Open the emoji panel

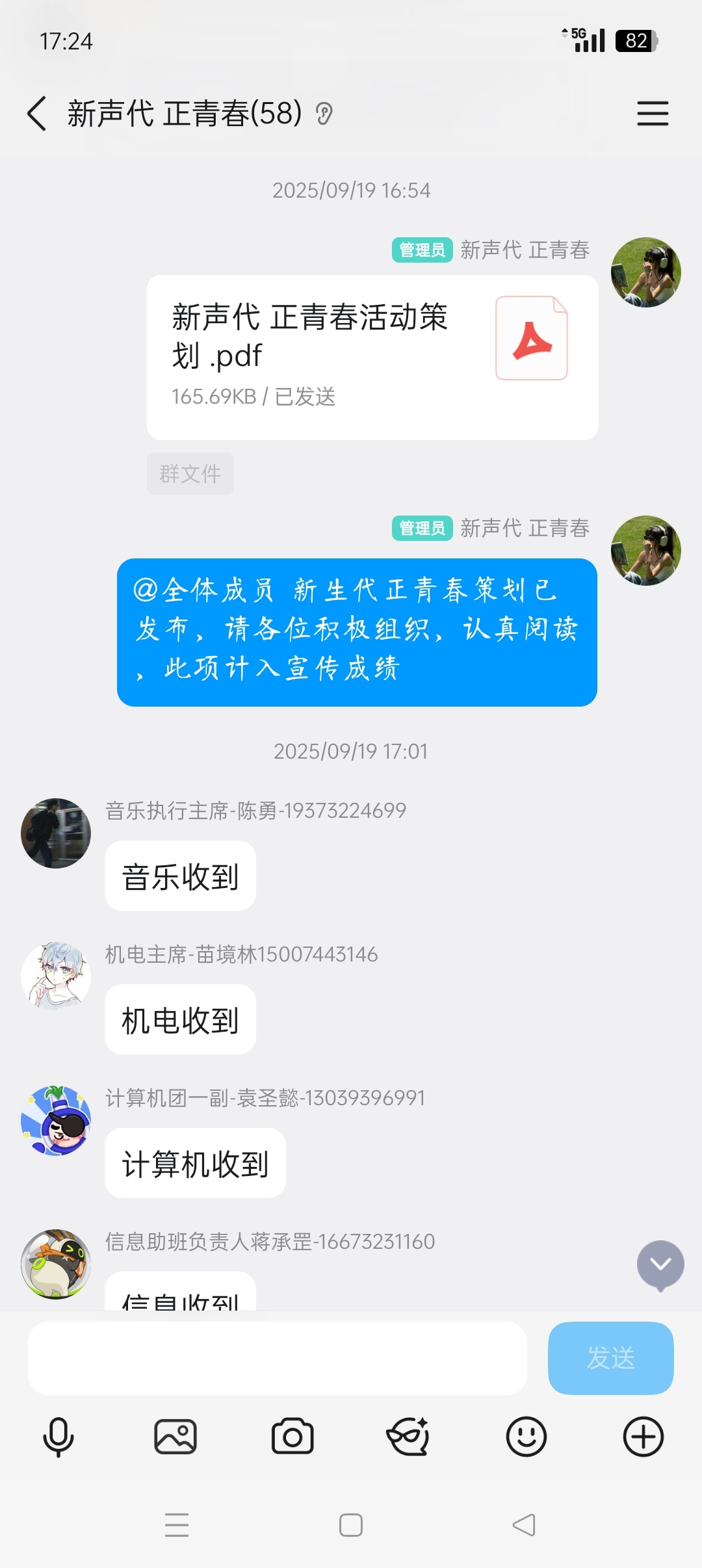click(x=526, y=1437)
